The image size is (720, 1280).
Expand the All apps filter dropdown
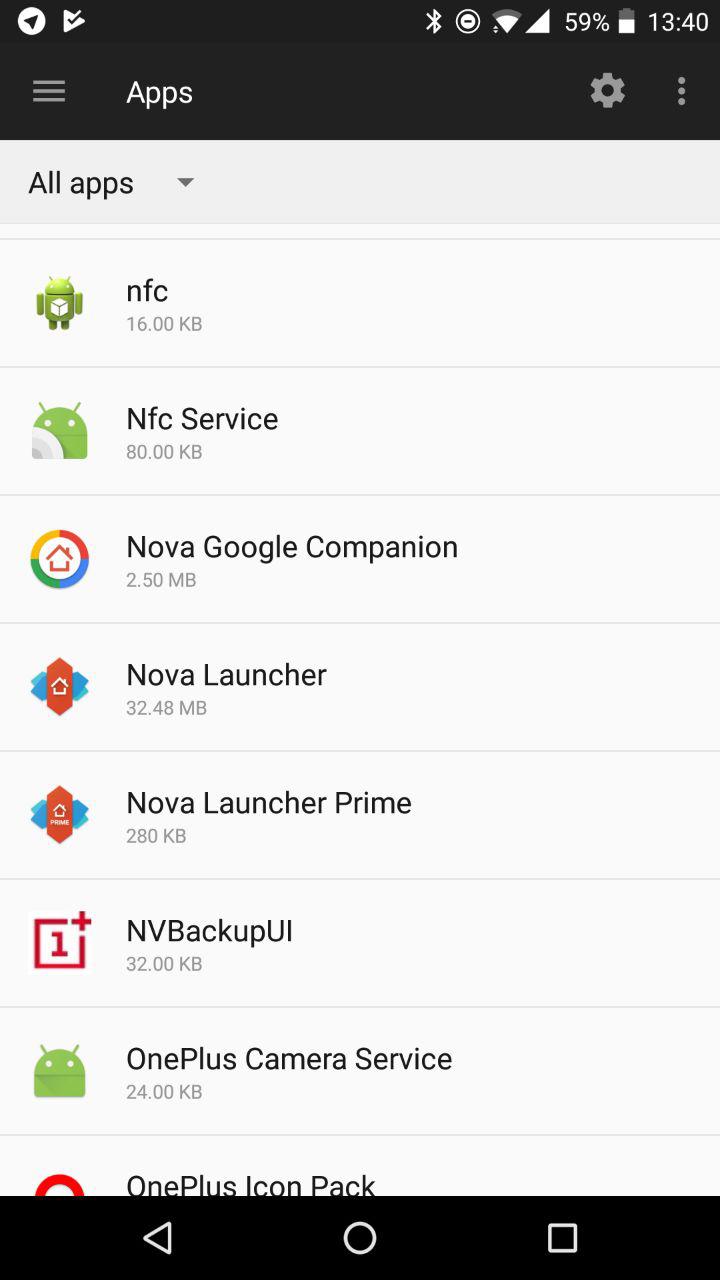110,182
